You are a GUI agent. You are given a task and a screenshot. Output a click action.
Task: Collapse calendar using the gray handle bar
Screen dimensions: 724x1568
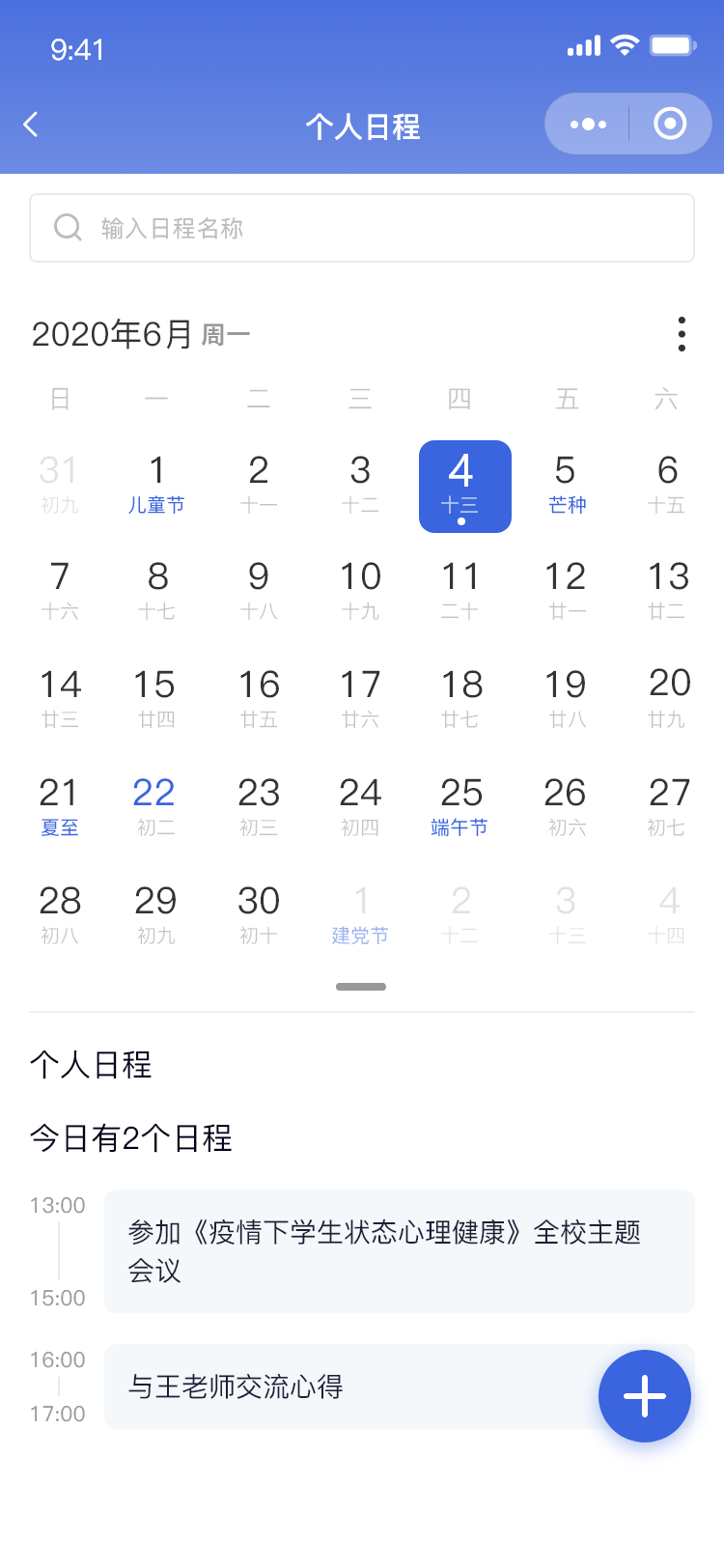coord(361,987)
